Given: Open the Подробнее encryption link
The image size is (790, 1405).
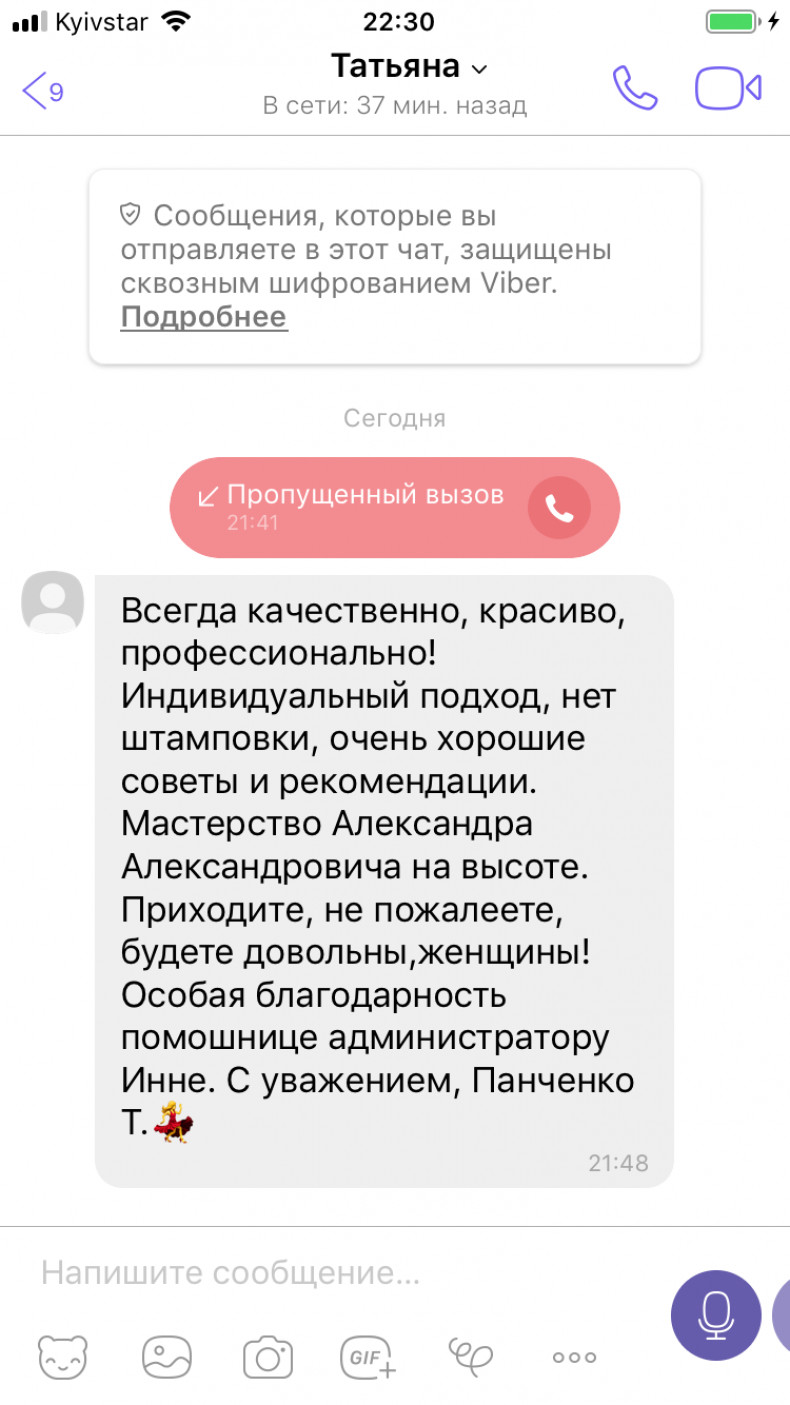Looking at the screenshot, I should click(204, 317).
